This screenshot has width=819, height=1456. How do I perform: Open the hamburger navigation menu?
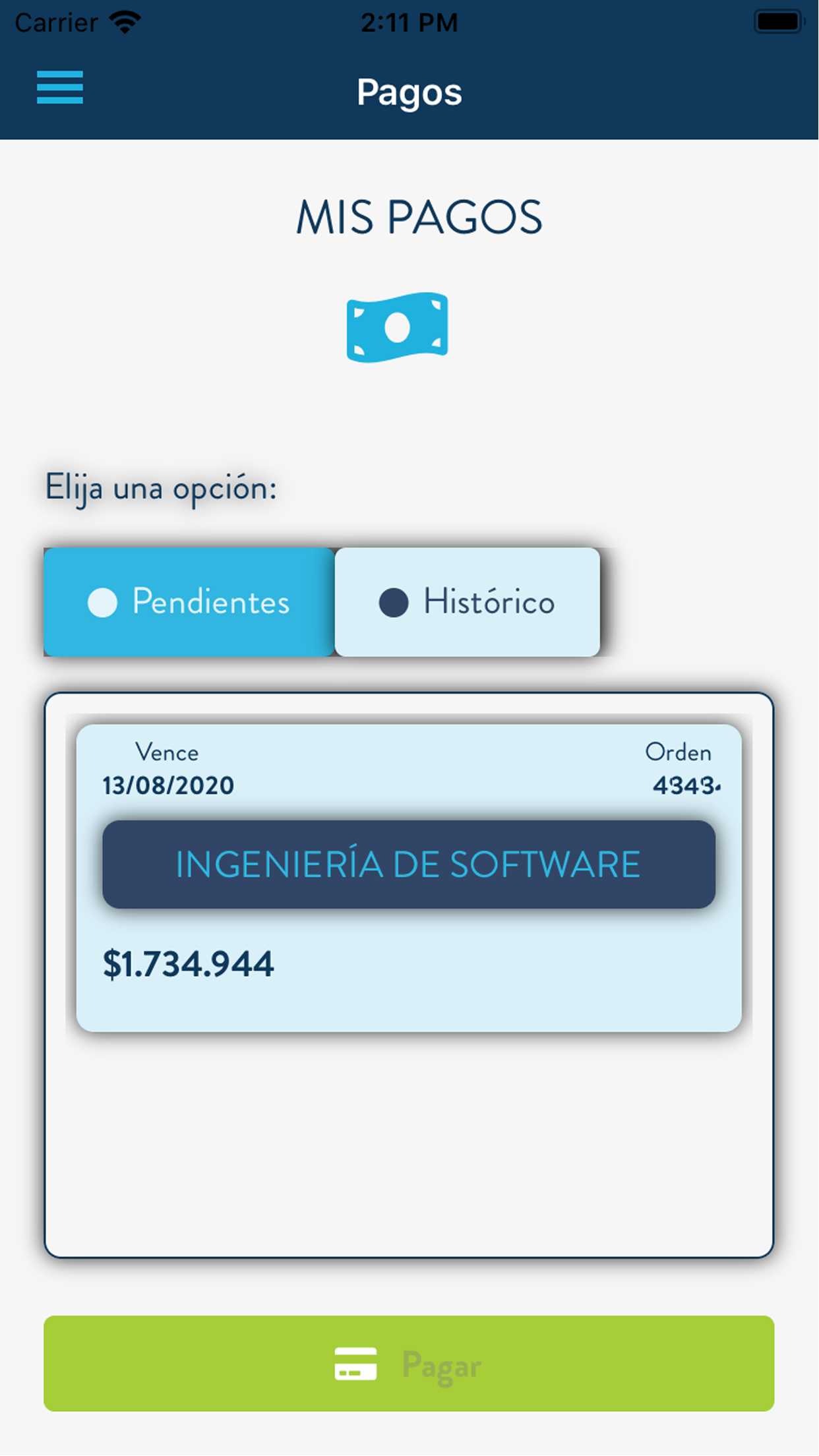[x=60, y=88]
